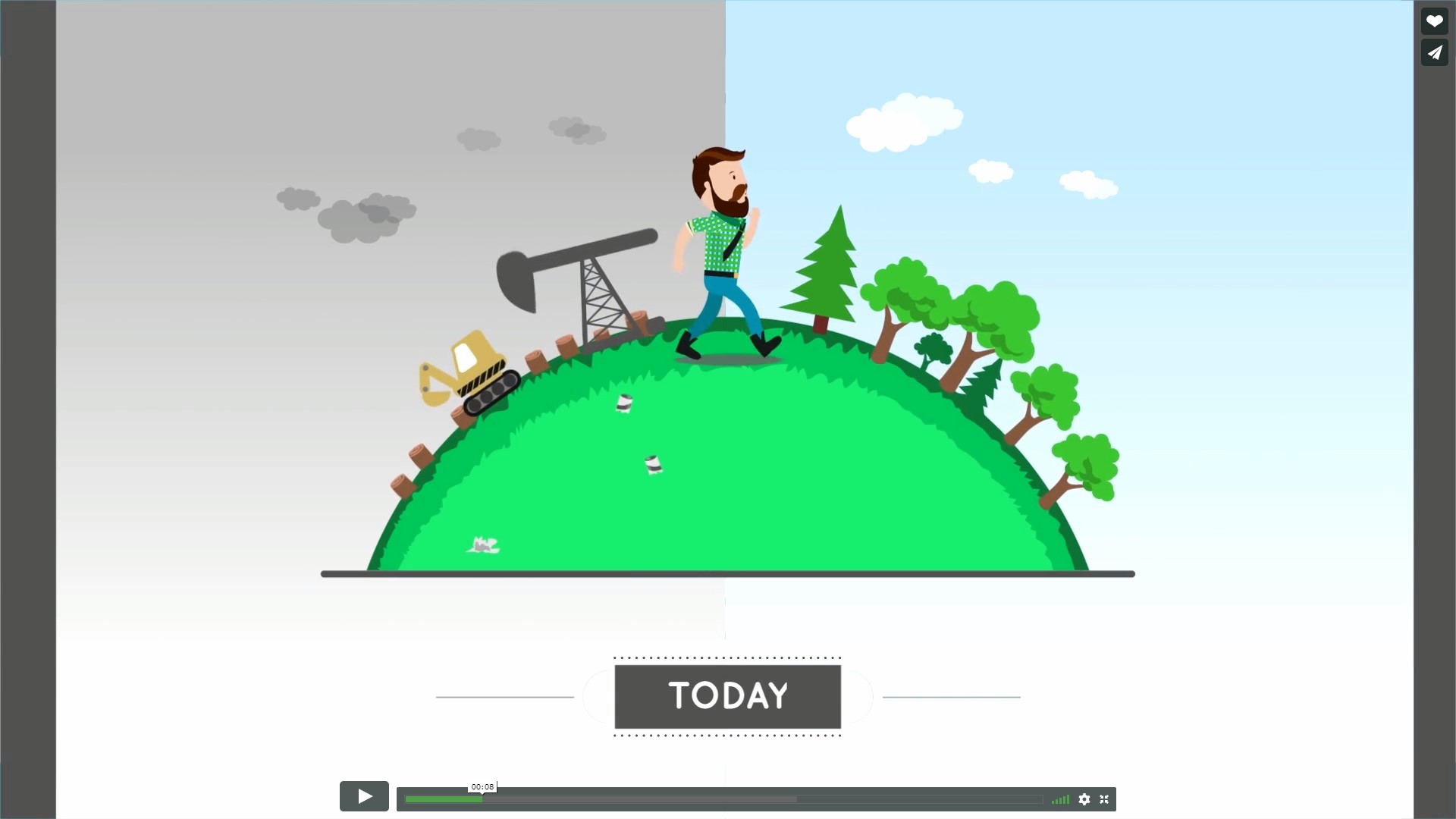Share the video via paper plane icon
The width and height of the screenshot is (1456, 819).
(x=1434, y=52)
